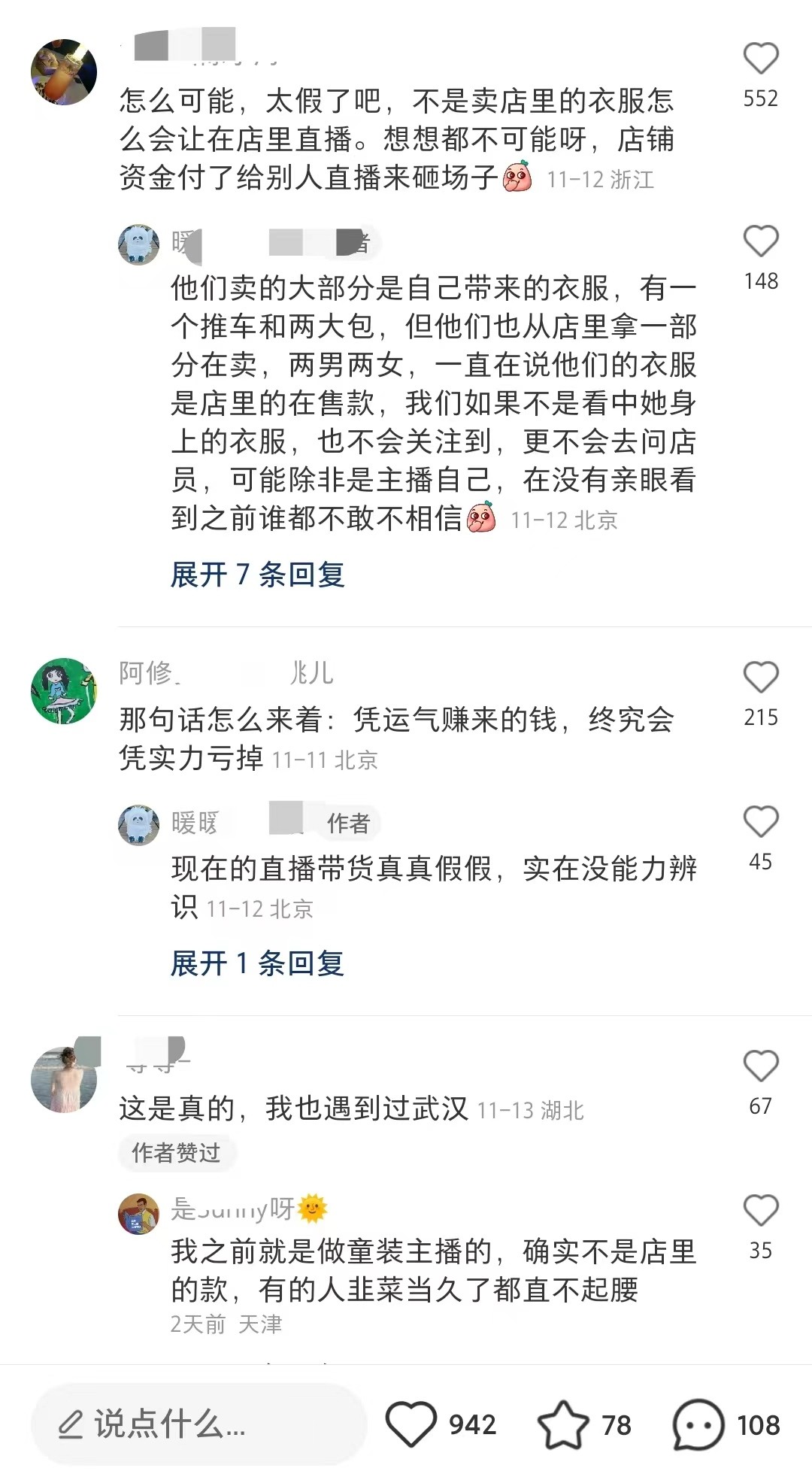View 暖暖's panda avatar
The height and width of the screenshot is (1474, 812).
pos(138,242)
